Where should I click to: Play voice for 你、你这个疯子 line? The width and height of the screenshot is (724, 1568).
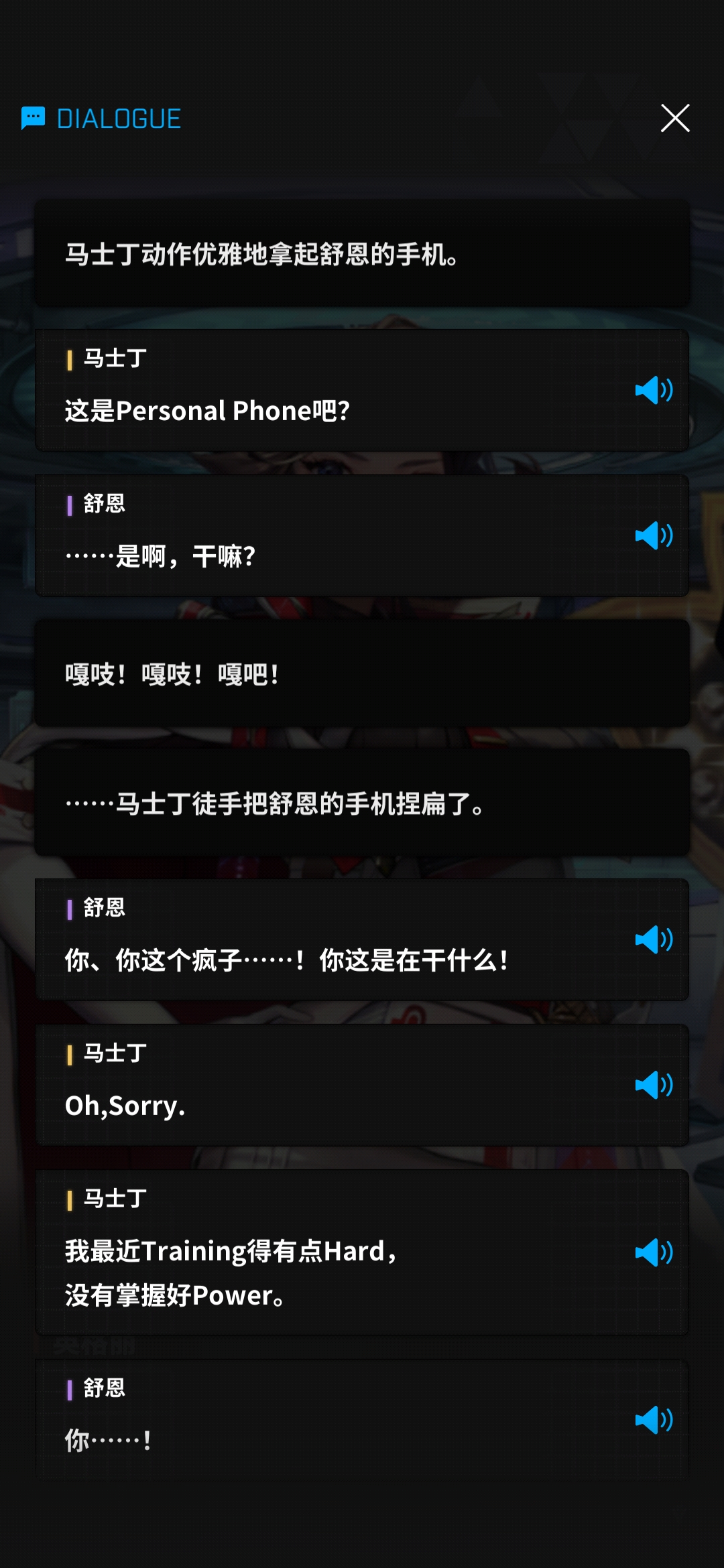click(654, 939)
